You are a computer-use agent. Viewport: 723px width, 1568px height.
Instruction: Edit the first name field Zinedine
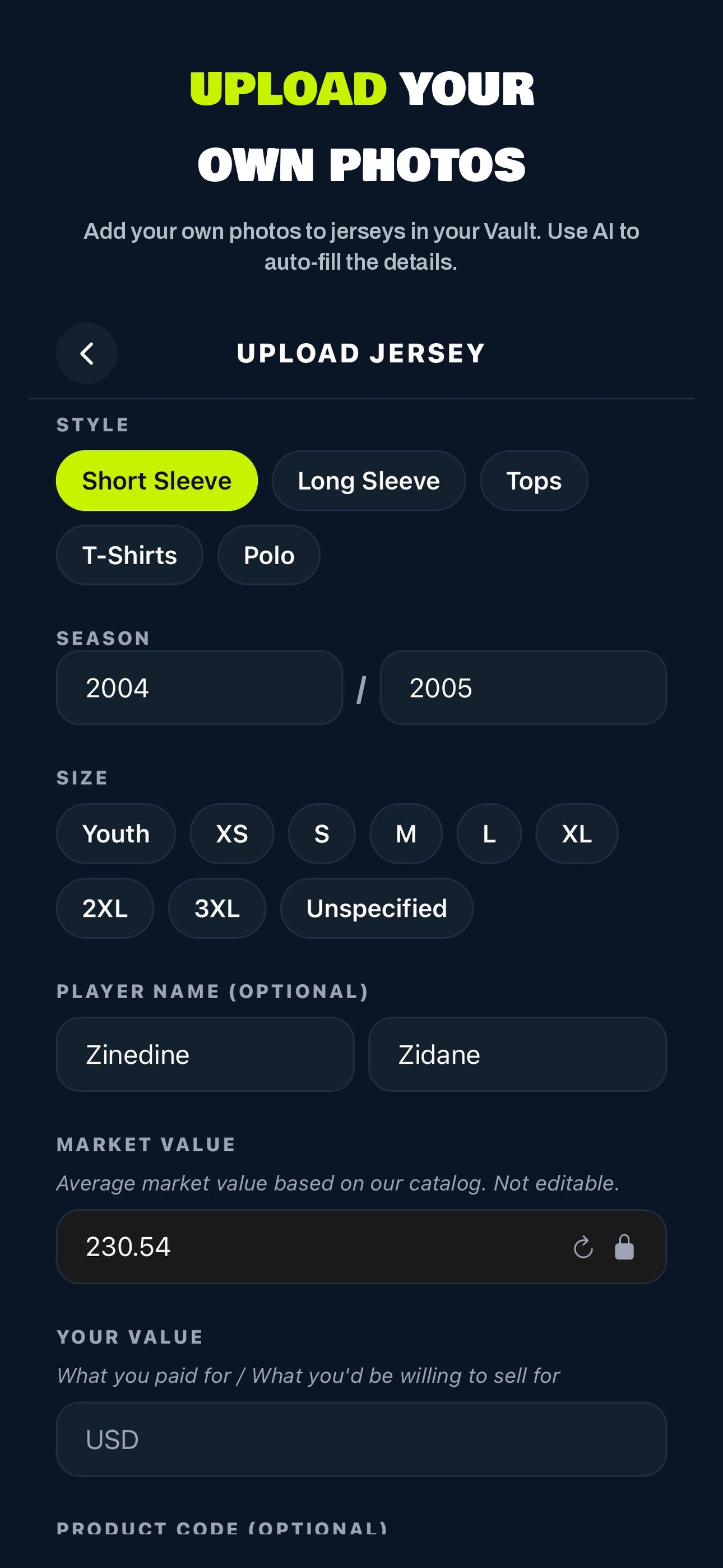[x=205, y=1054]
